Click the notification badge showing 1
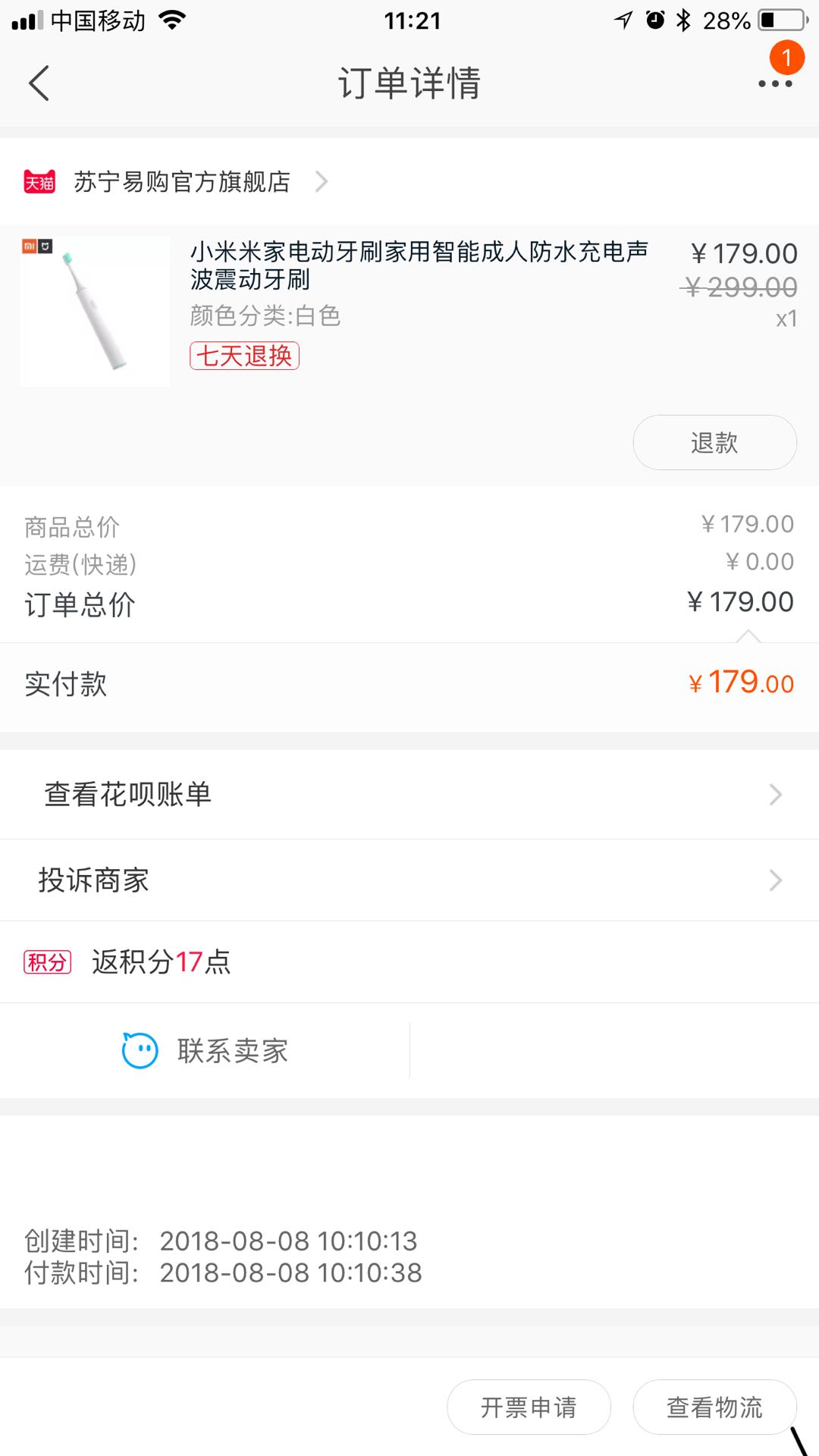This screenshot has height=1456, width=819. click(x=787, y=58)
